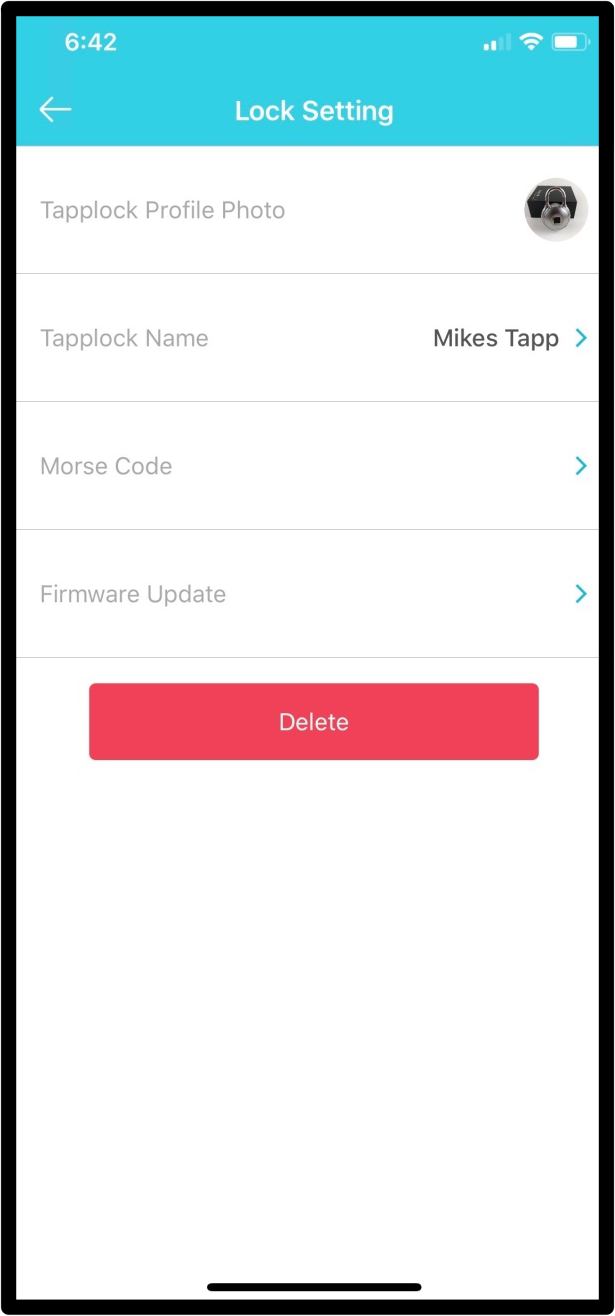Go back using the arrow
Image resolution: width=615 pixels, height=1316 pixels.
click(55, 110)
